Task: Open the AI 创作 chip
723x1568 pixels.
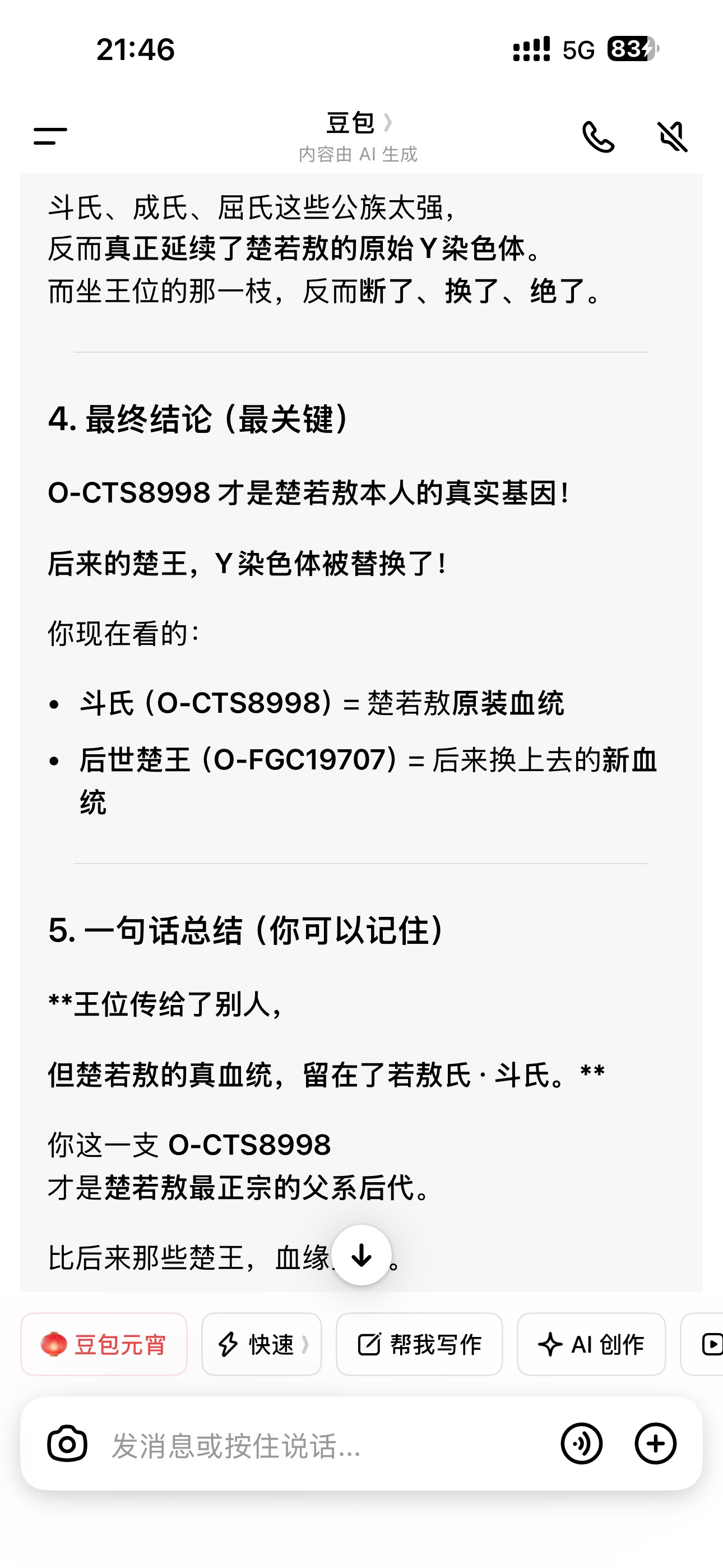Action: (591, 1344)
